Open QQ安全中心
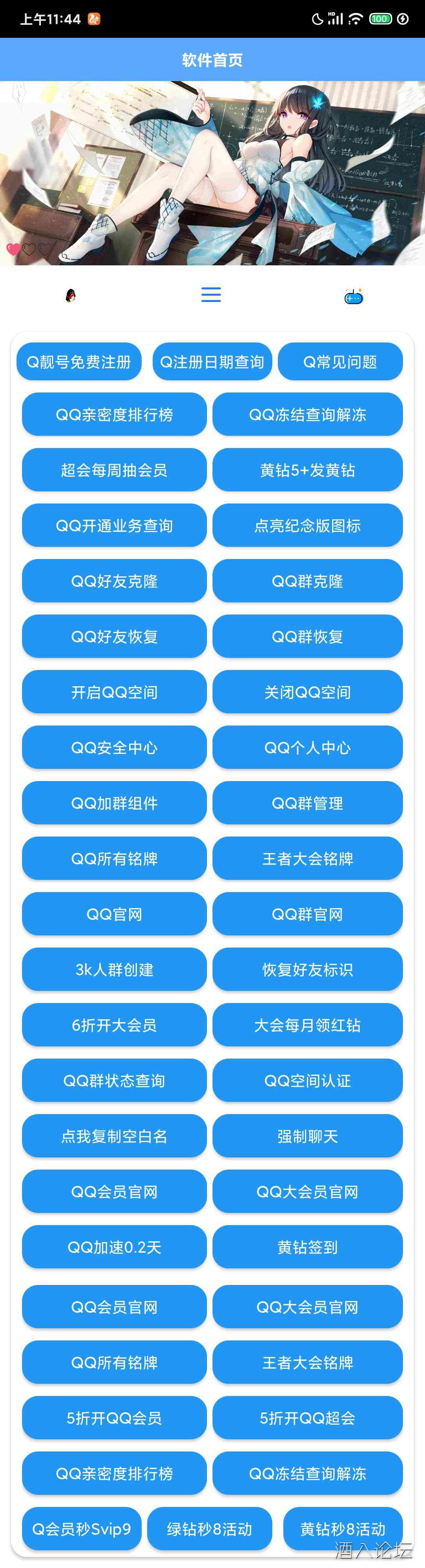The width and height of the screenshot is (425, 1568). tap(115, 747)
